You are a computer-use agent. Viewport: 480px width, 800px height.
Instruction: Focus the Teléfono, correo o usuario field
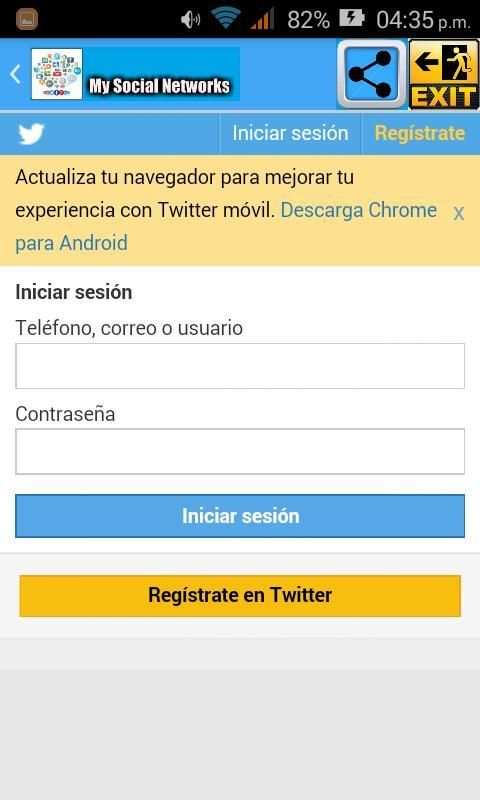coord(240,366)
